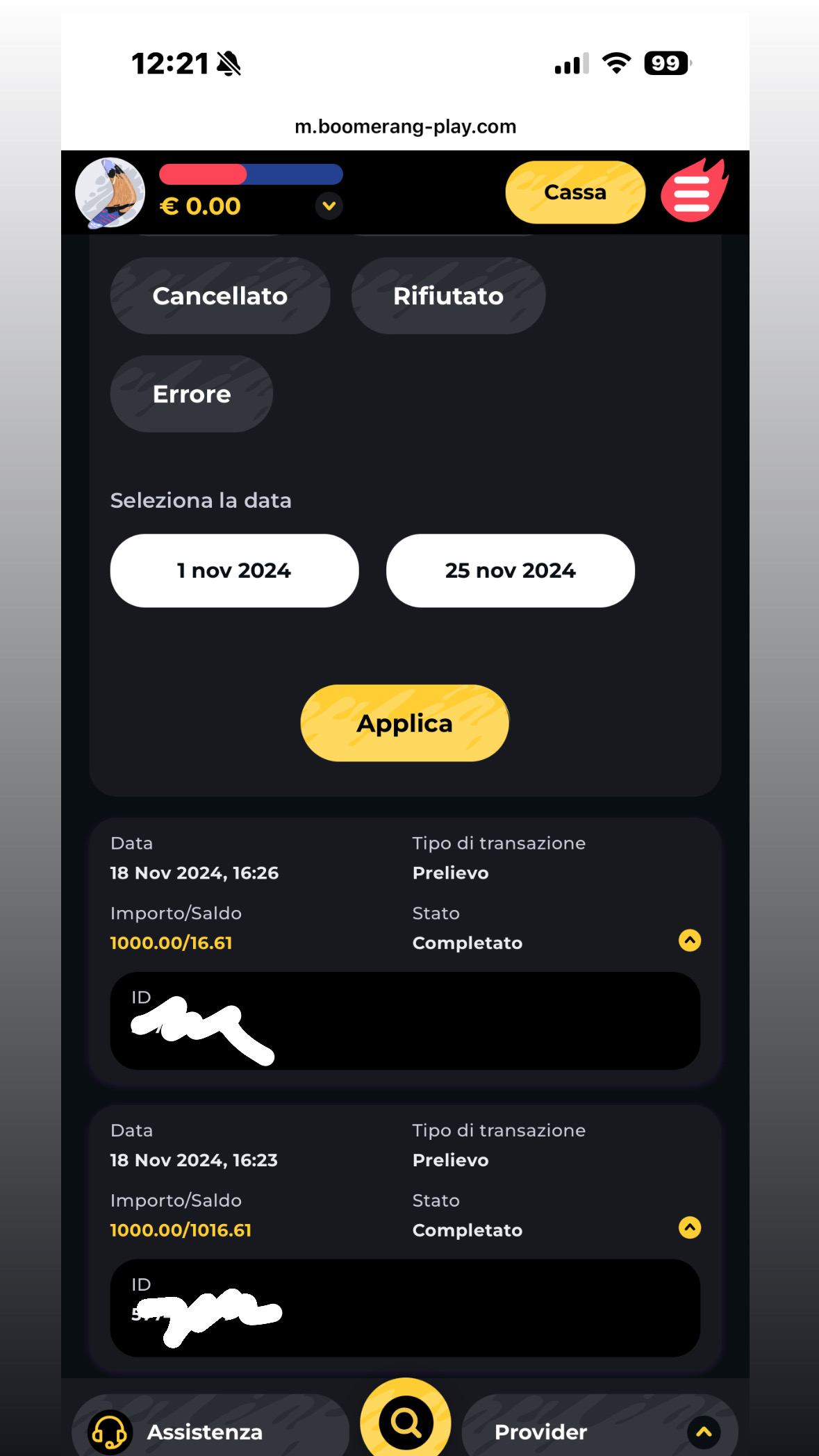
Task: Collapse the 16:23 transaction details
Action: click(x=689, y=1227)
